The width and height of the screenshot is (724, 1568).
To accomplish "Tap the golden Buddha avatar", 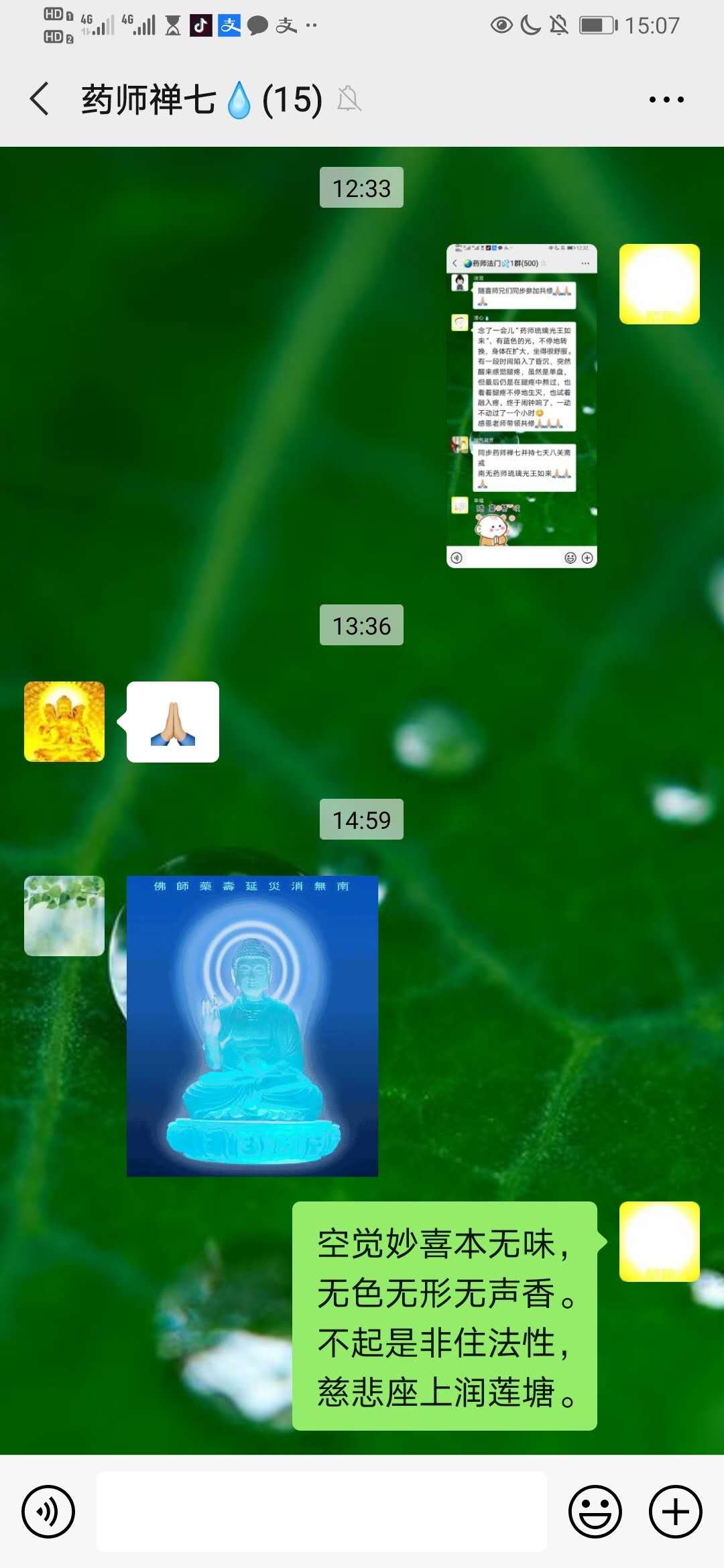I will tap(64, 722).
